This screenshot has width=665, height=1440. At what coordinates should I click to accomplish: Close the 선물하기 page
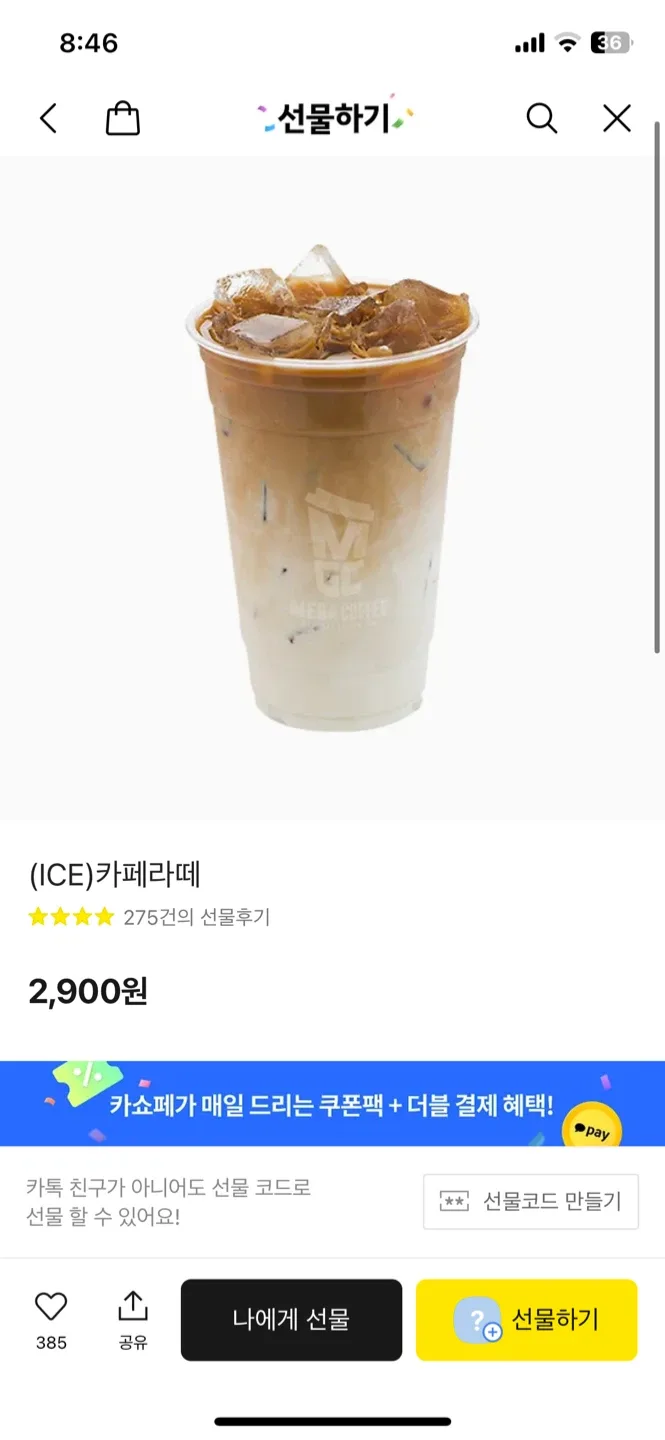tap(617, 119)
